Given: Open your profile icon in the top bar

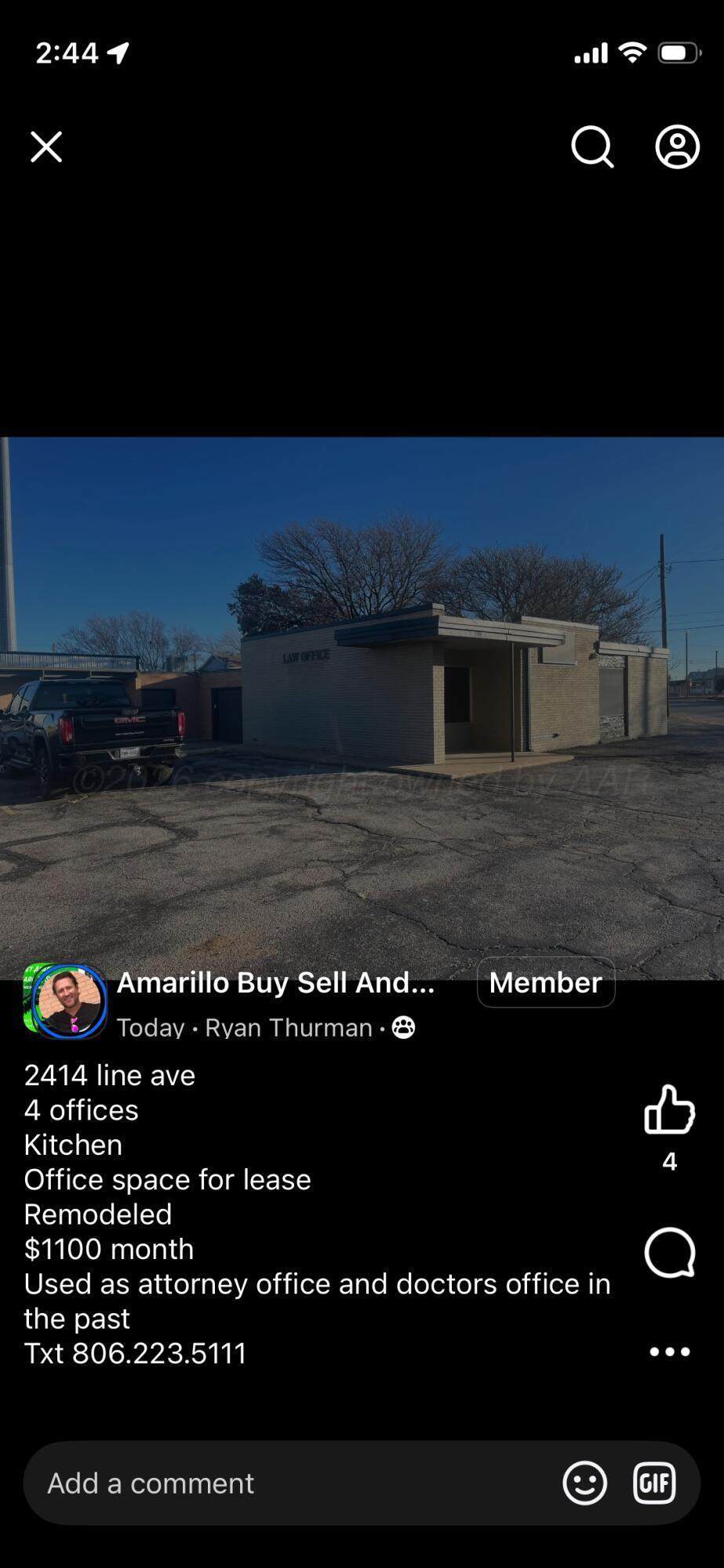Looking at the screenshot, I should 676,147.
